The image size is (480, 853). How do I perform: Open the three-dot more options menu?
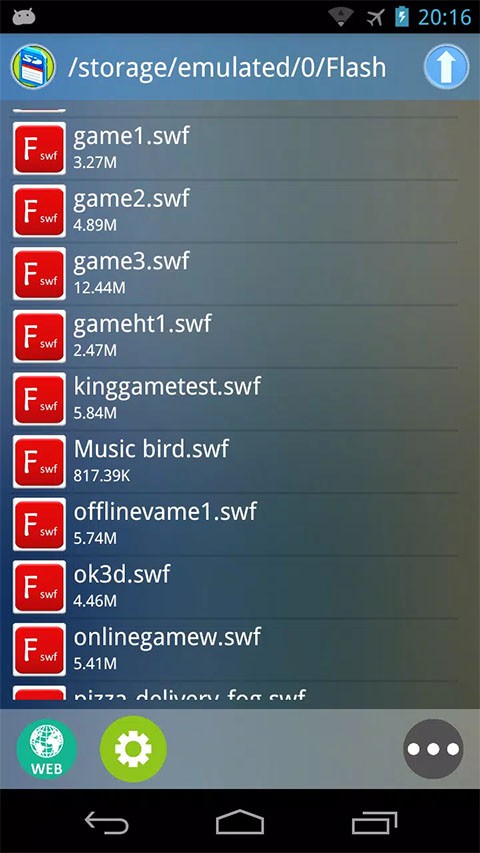[x=433, y=749]
